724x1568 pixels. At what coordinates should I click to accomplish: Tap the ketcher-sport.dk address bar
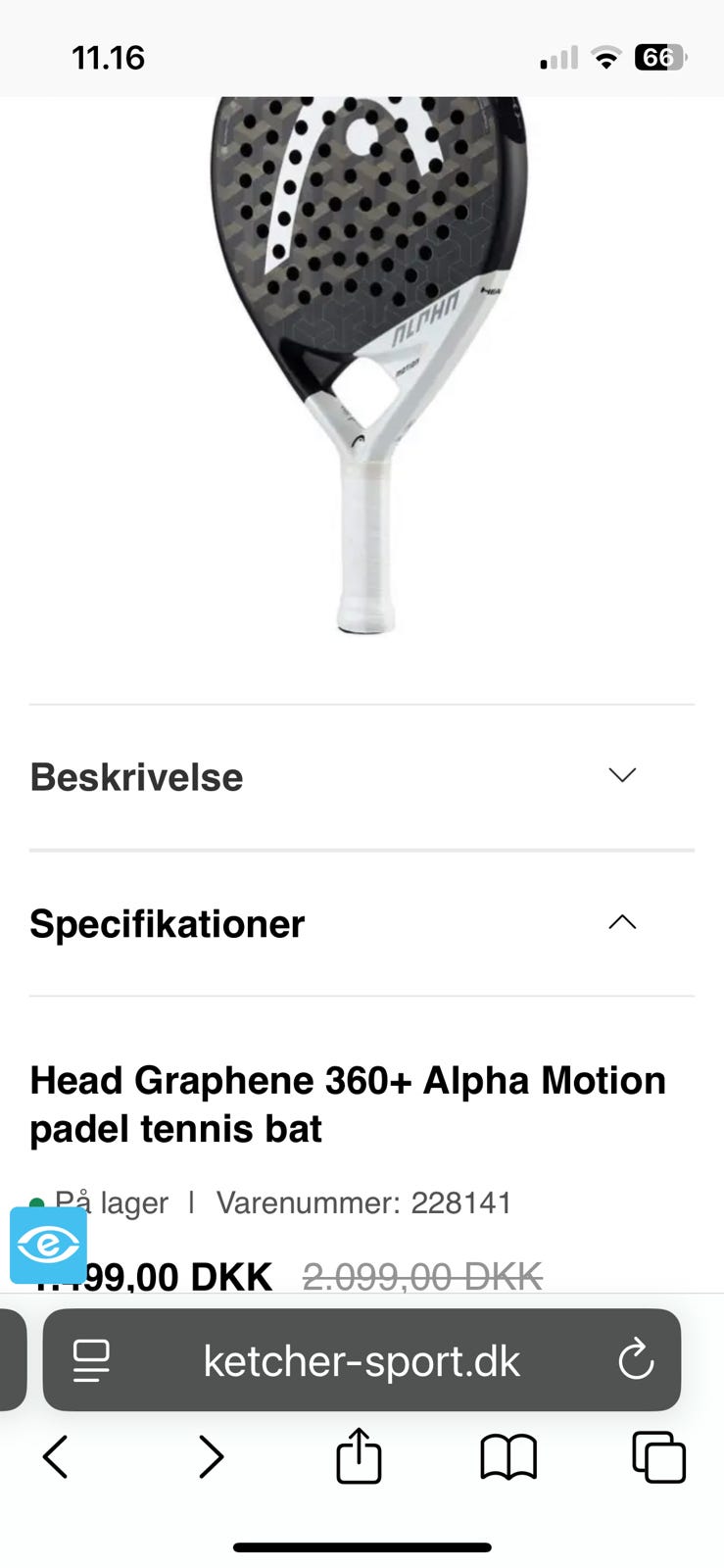point(361,1361)
